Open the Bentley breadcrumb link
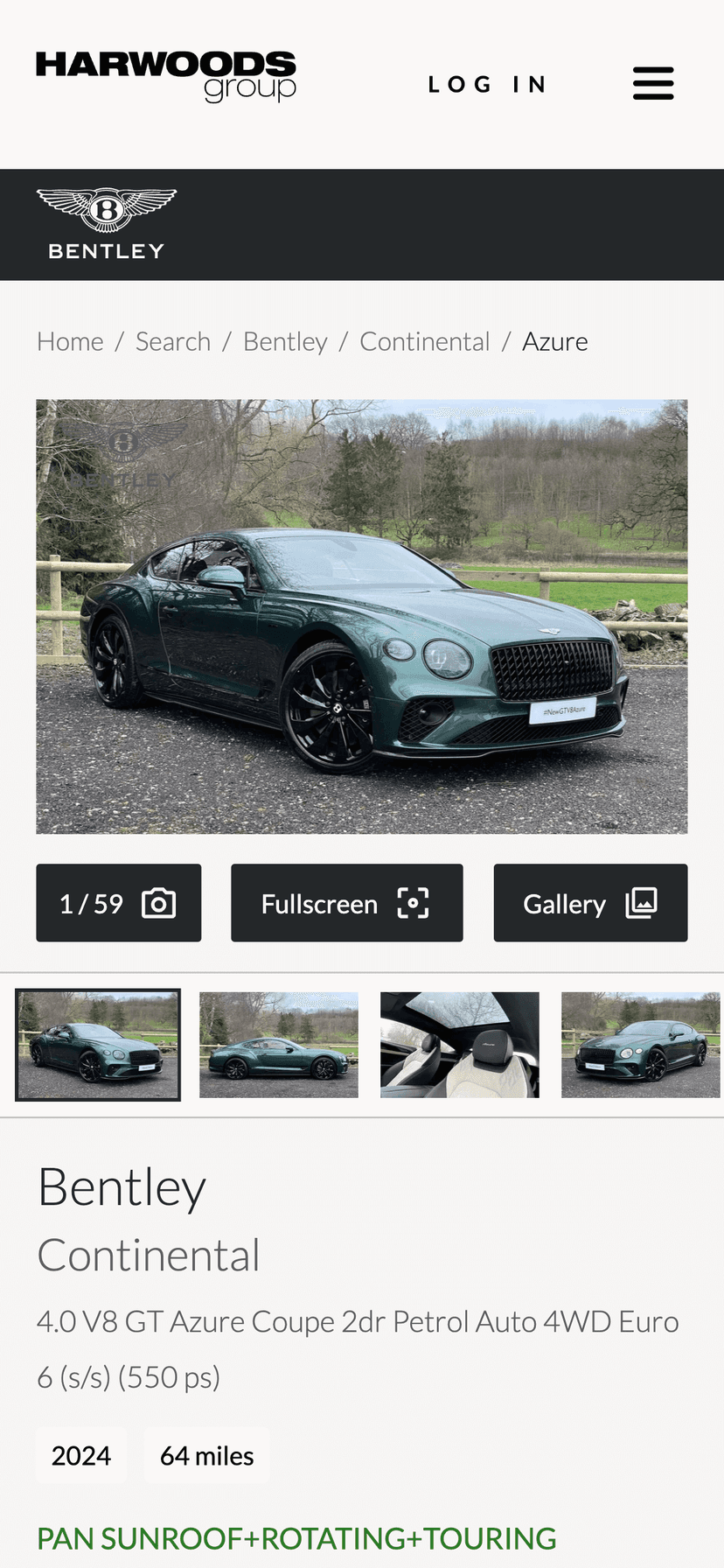Image resolution: width=724 pixels, height=1568 pixels. click(x=285, y=341)
